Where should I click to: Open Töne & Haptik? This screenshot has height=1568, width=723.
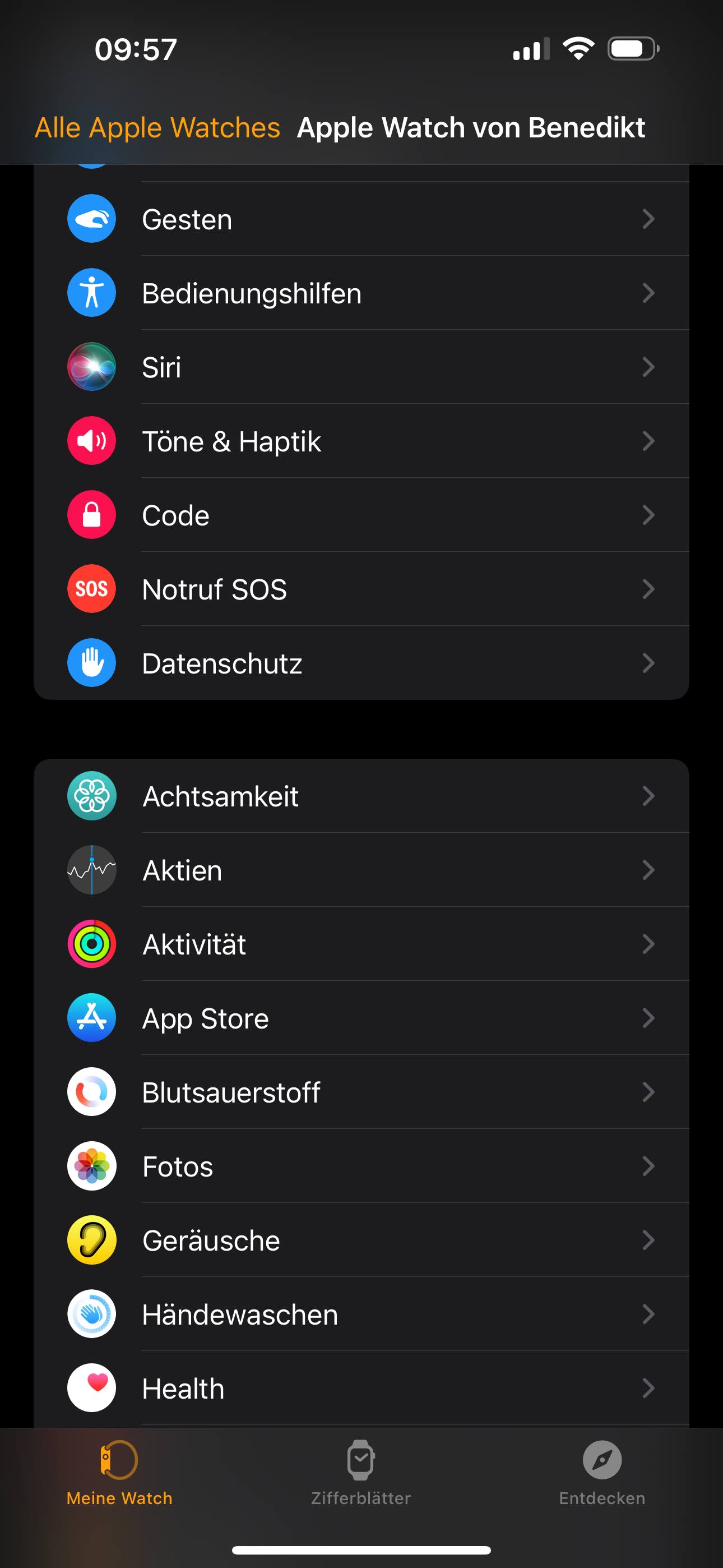(x=360, y=441)
